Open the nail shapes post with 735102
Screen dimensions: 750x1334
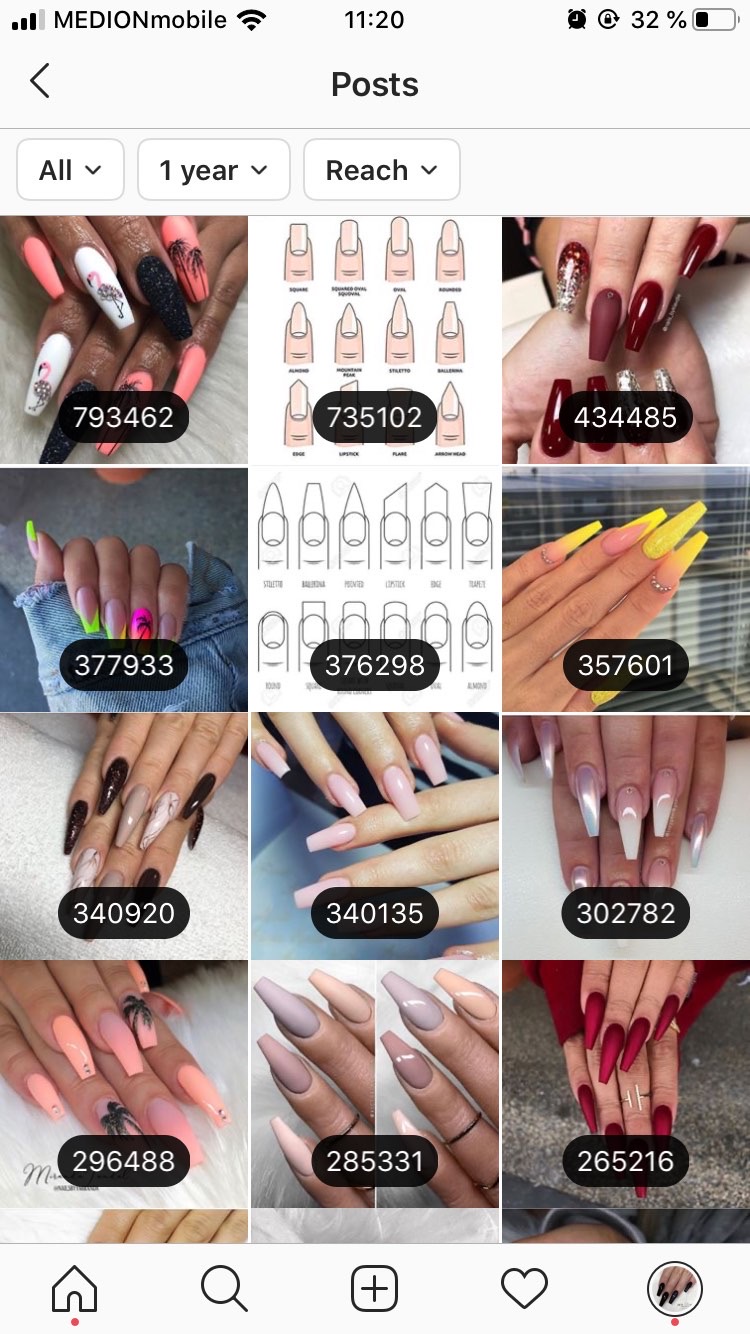click(x=375, y=340)
